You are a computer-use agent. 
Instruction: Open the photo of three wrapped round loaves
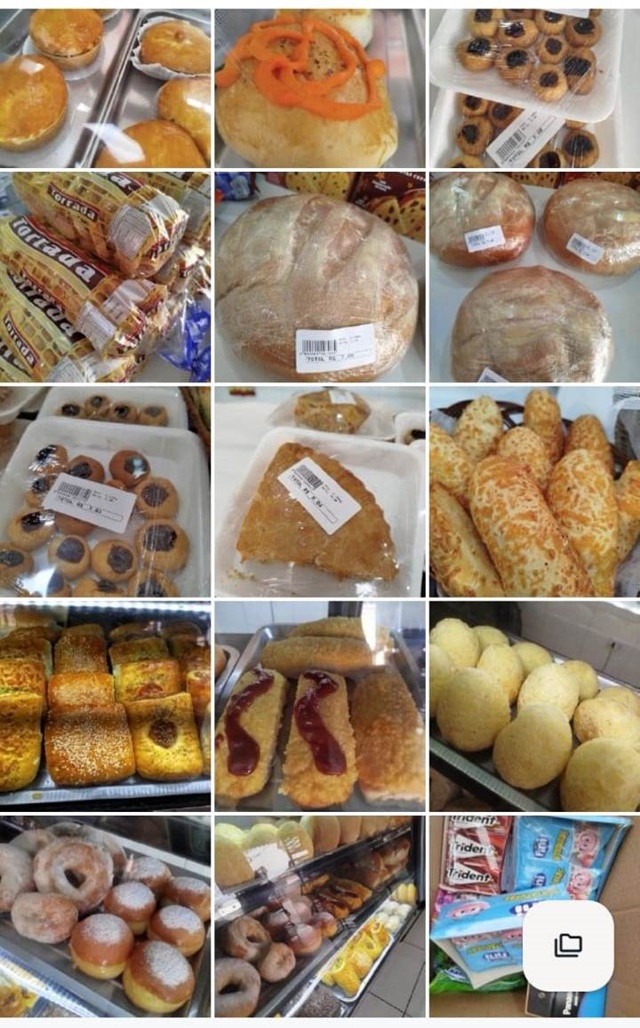click(x=535, y=277)
